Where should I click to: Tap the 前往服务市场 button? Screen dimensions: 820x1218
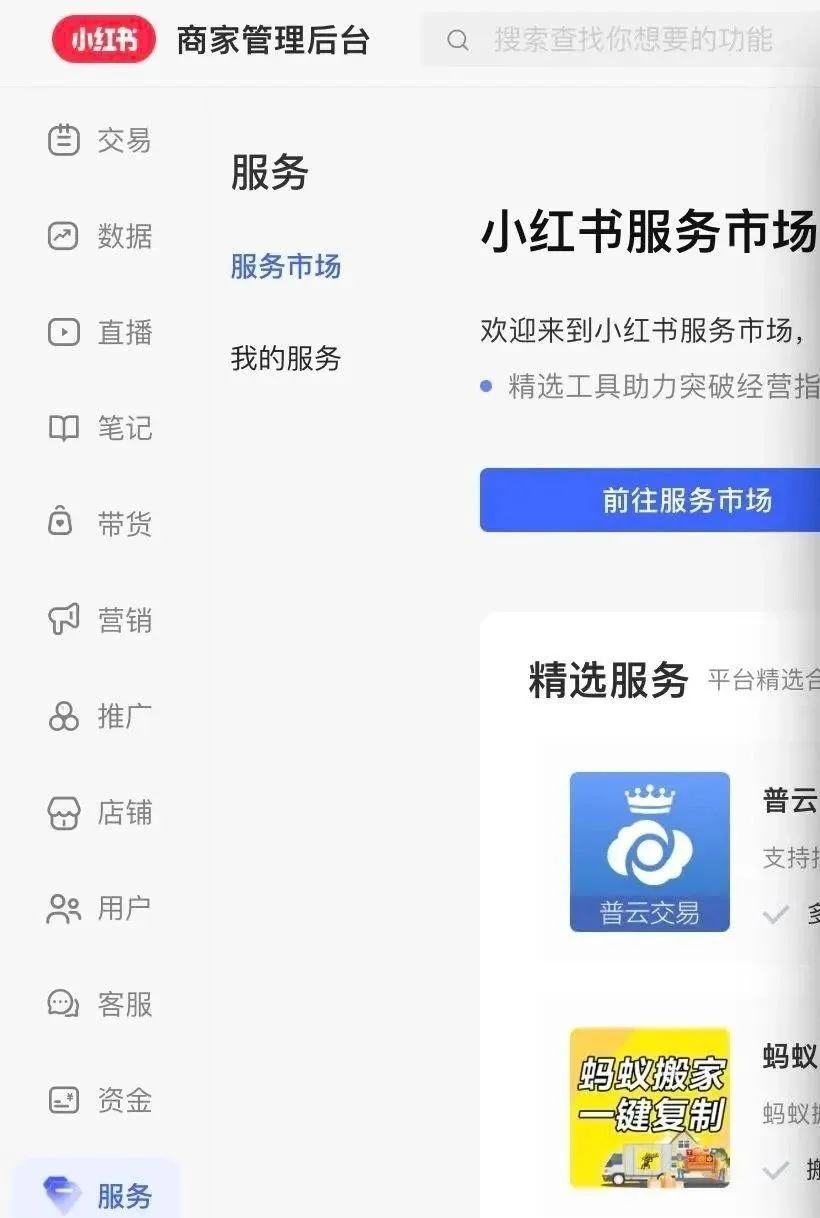(x=650, y=500)
